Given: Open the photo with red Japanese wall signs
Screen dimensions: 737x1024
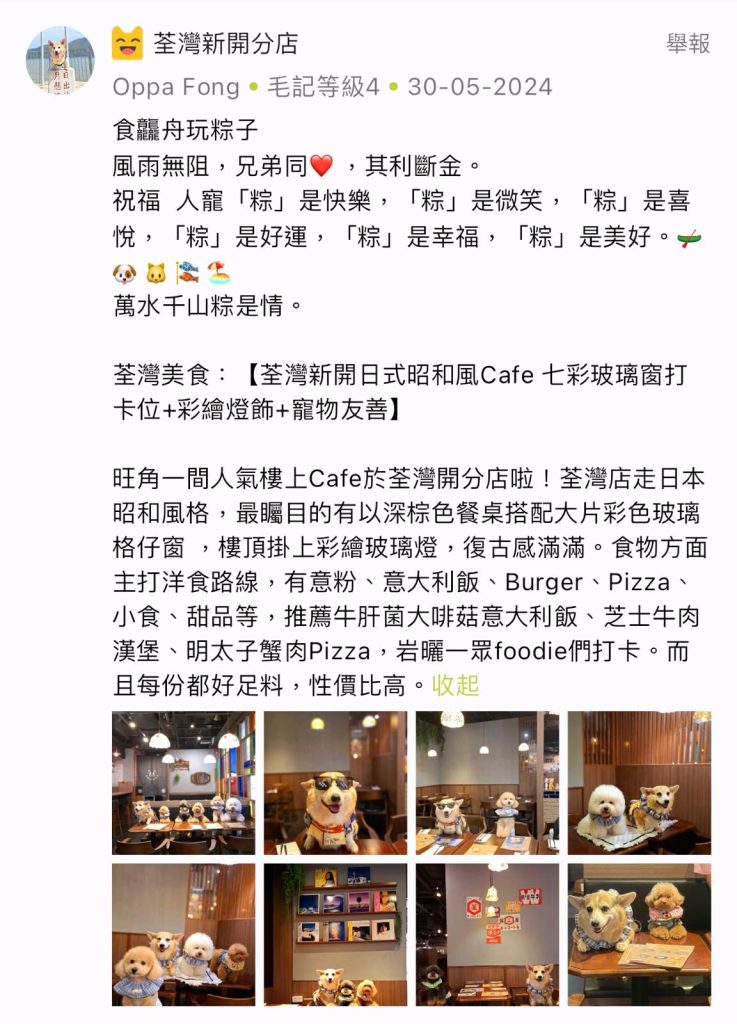Looking at the screenshot, I should 487,934.
